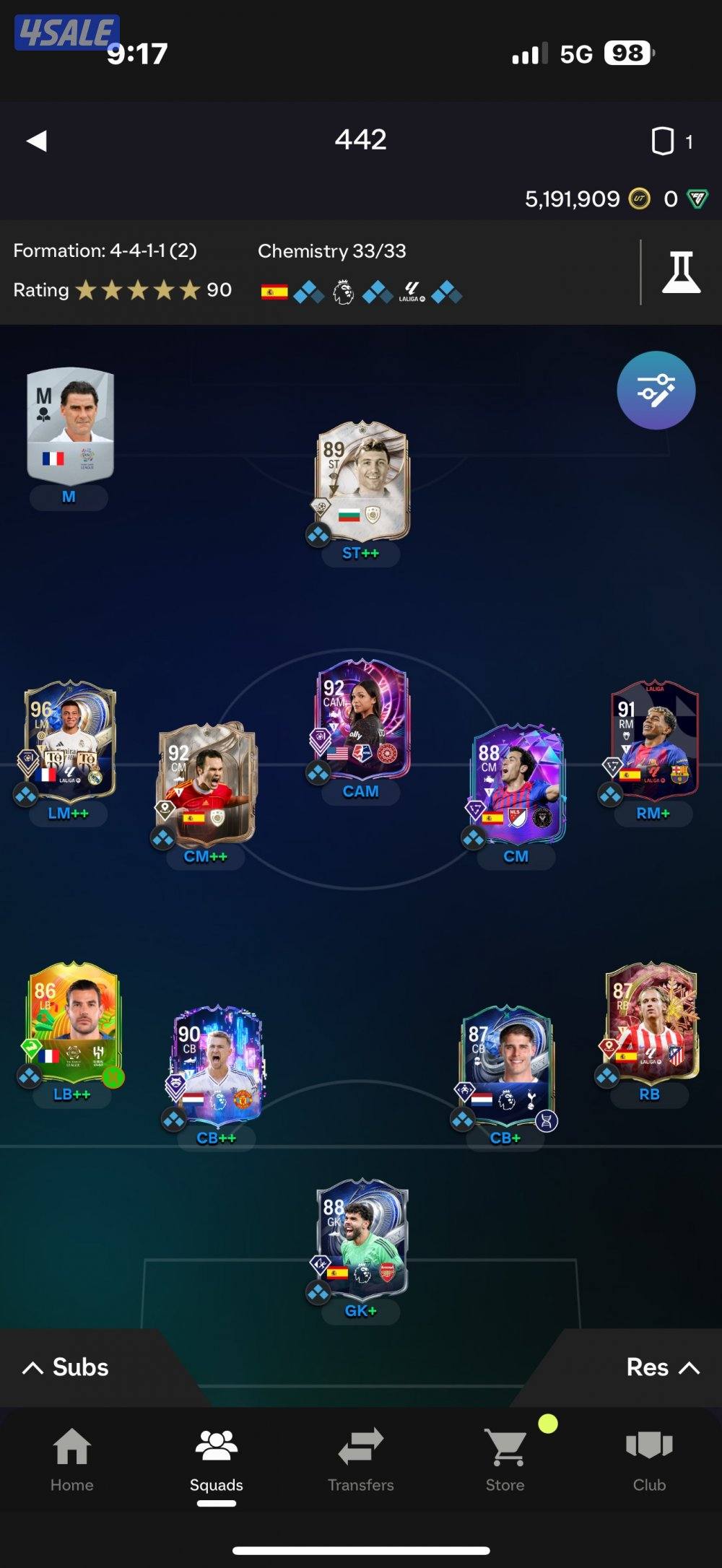Select the 88 GK goalkeeper card
Screen dimensions: 722x1568
click(362, 1238)
